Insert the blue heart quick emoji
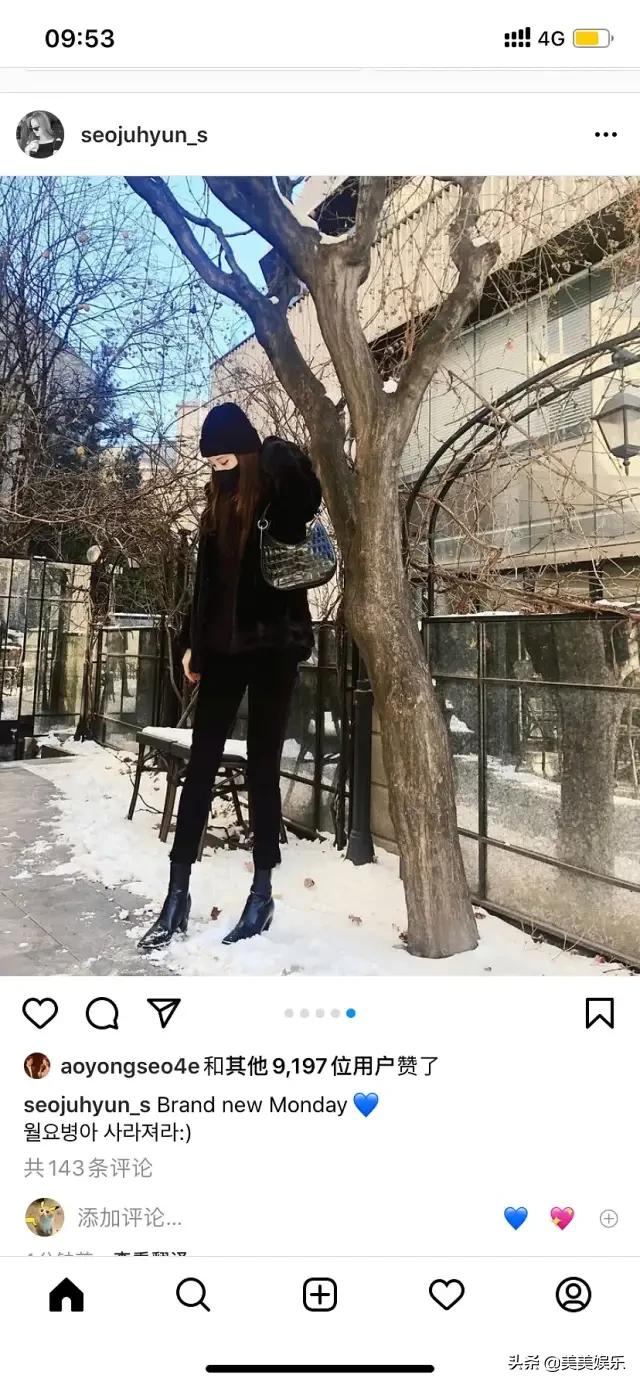This screenshot has height=1385, width=640. pyautogui.click(x=515, y=1218)
